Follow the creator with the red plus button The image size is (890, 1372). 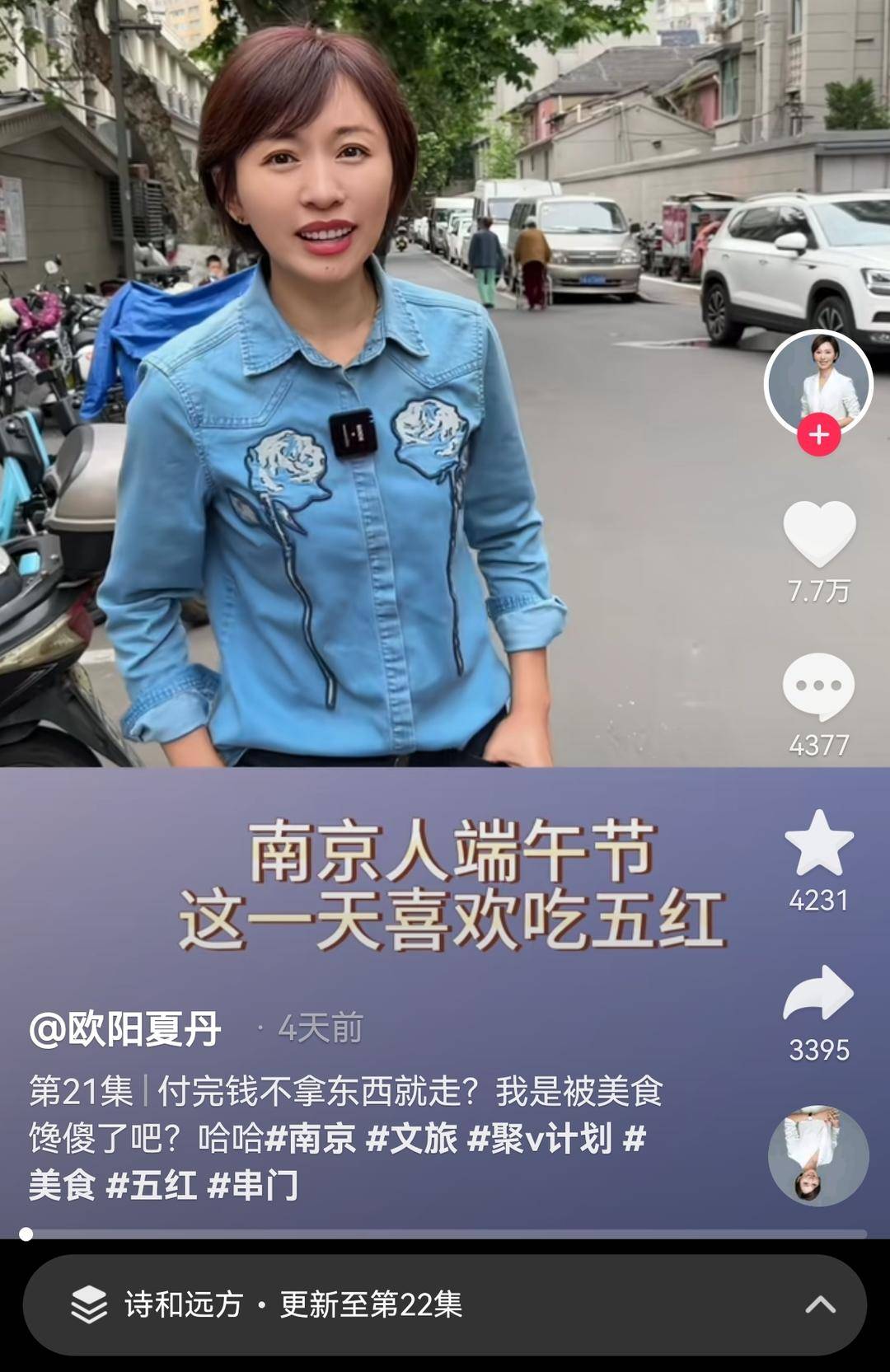(x=818, y=434)
